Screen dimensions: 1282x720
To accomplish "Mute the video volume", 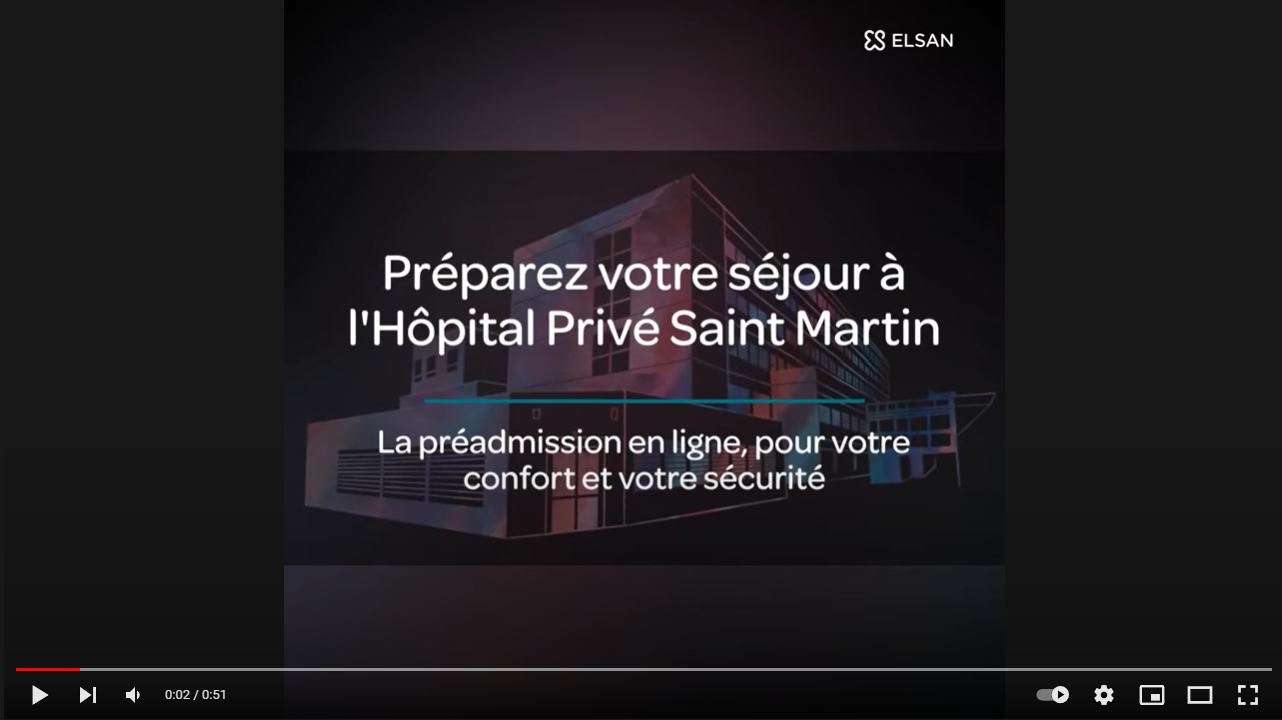I will 133,695.
